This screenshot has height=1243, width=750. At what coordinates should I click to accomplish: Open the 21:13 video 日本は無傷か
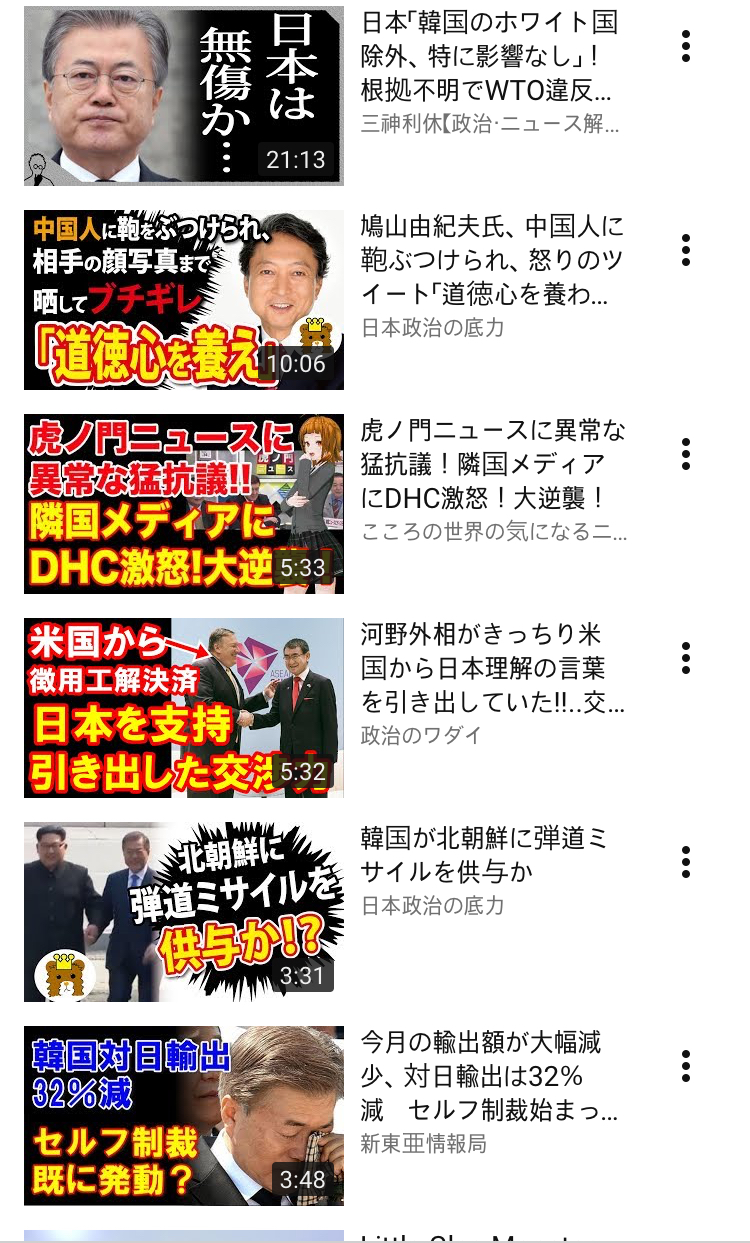coord(184,96)
